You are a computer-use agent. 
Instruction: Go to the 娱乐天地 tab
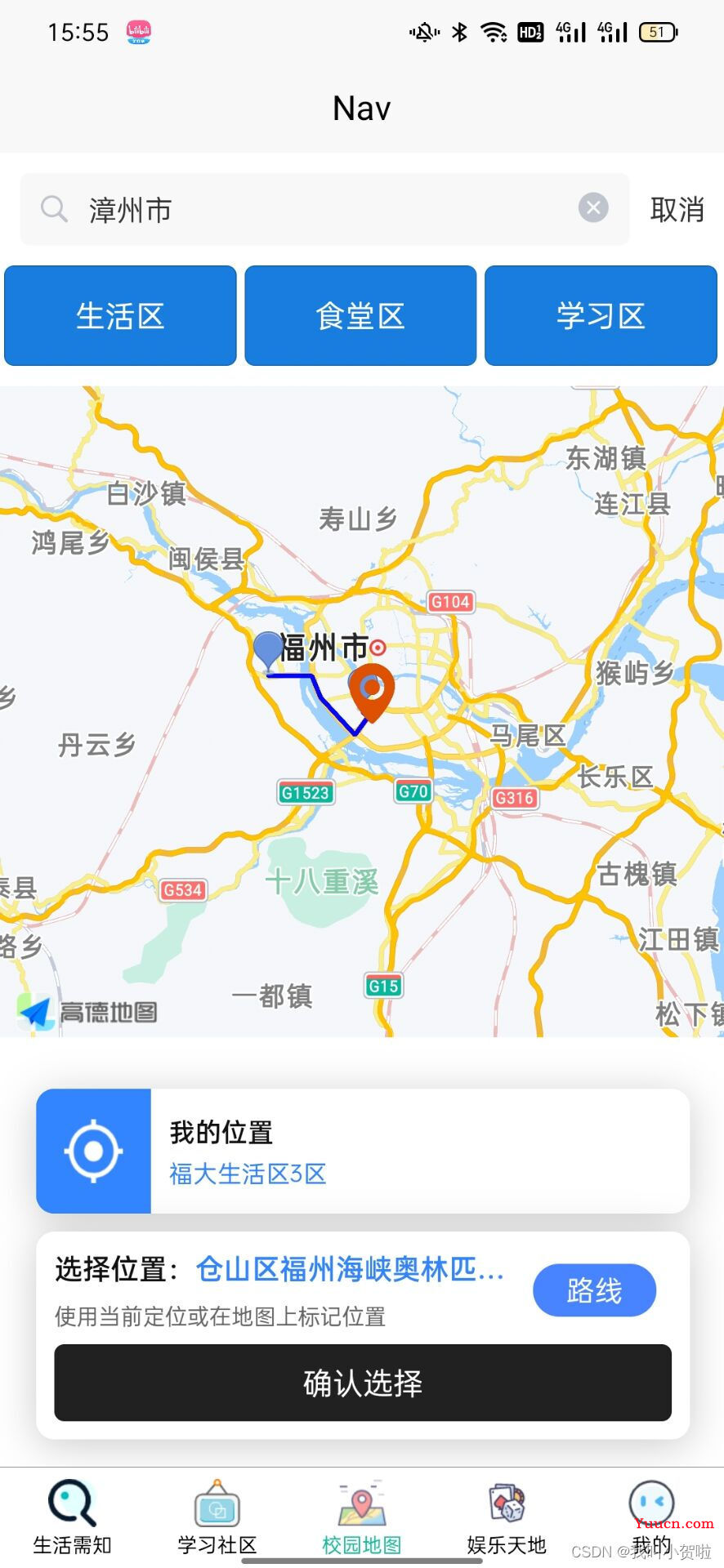click(507, 1518)
